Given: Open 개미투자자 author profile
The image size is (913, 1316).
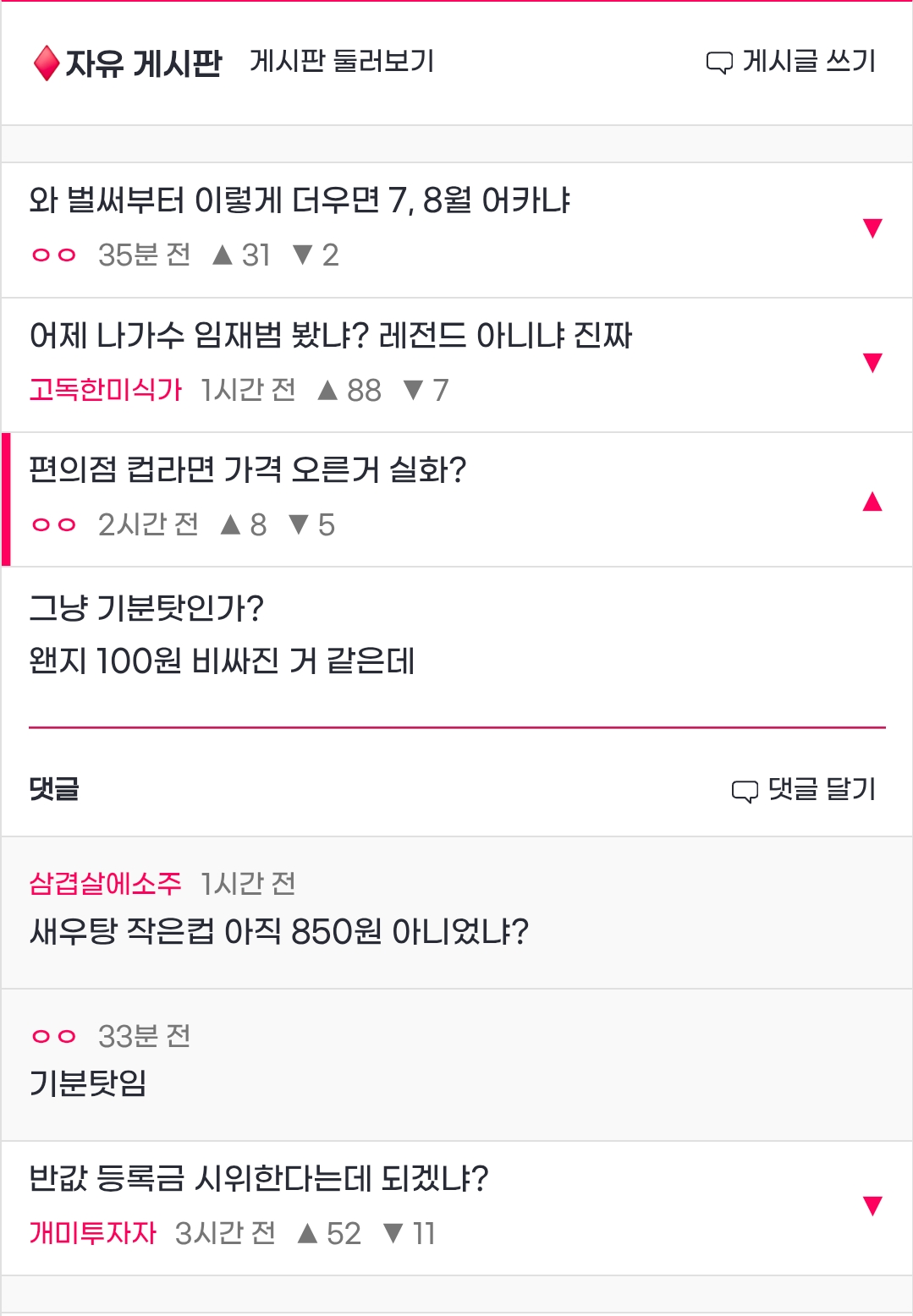Looking at the screenshot, I should (93, 1233).
